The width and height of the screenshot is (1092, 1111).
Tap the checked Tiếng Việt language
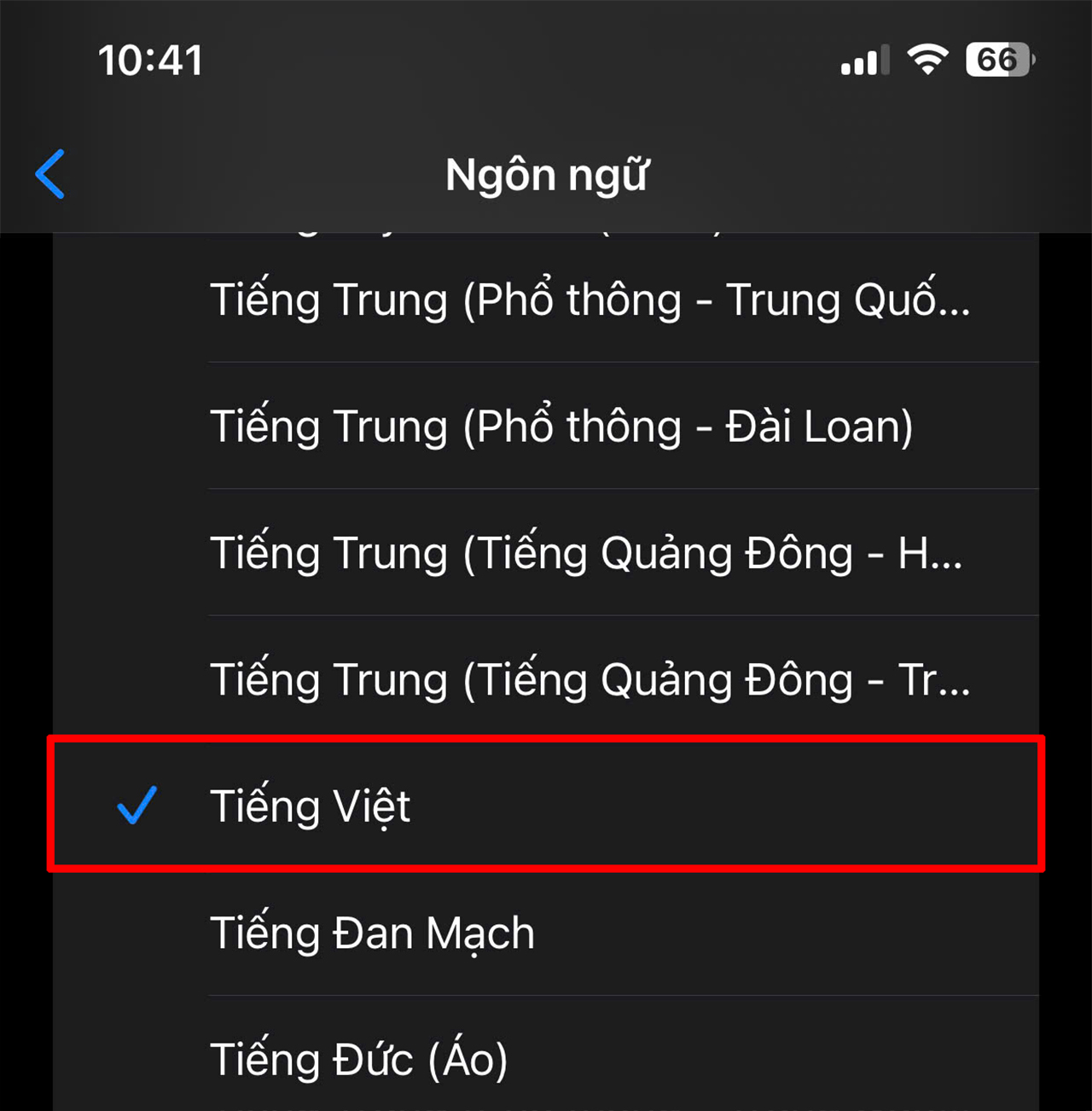(x=546, y=806)
